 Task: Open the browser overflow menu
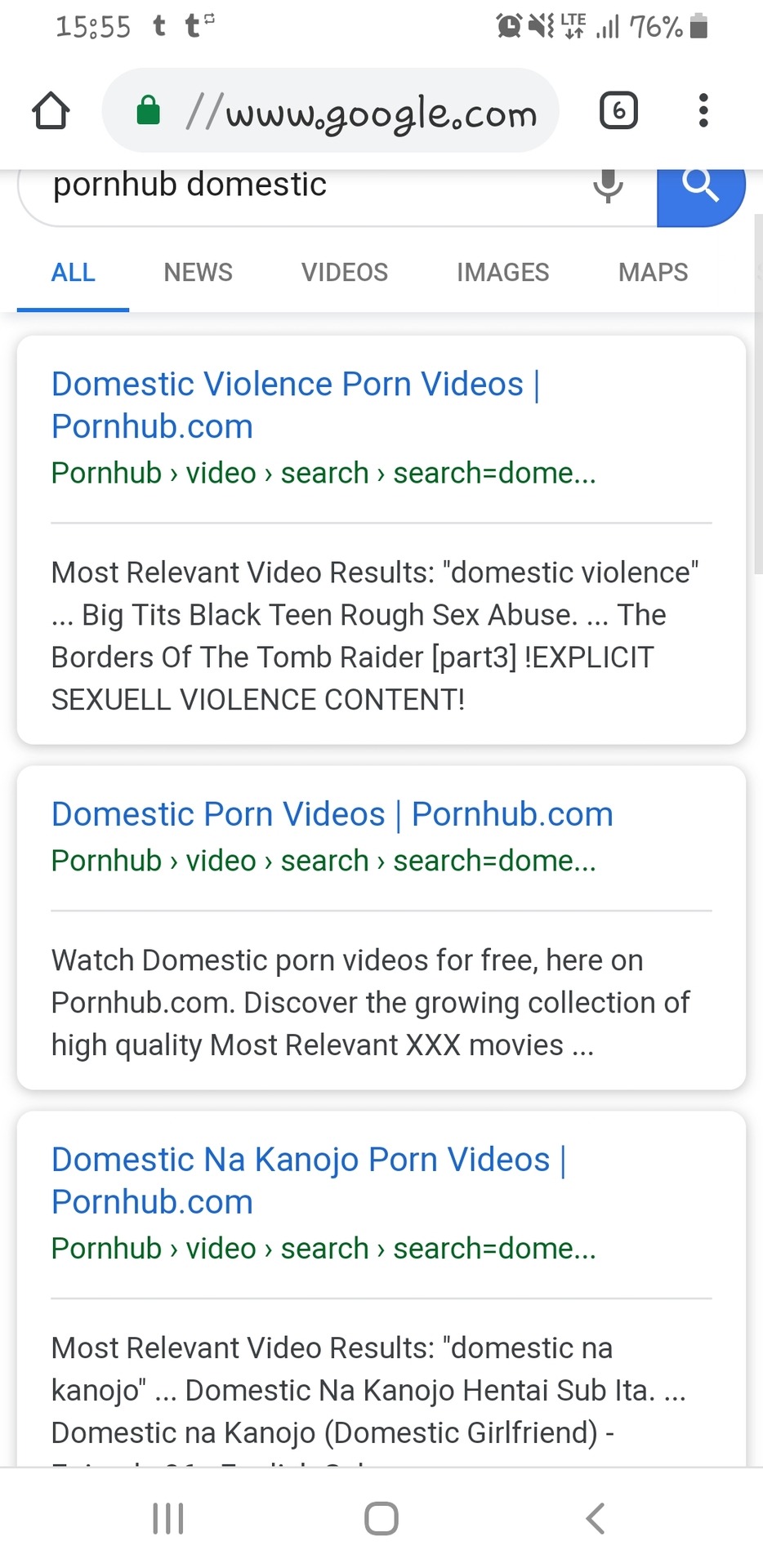[703, 110]
